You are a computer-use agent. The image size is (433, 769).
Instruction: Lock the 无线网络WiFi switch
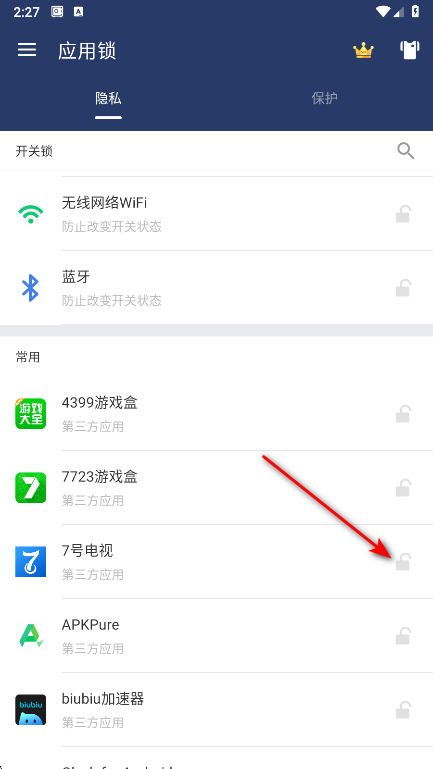(403, 214)
